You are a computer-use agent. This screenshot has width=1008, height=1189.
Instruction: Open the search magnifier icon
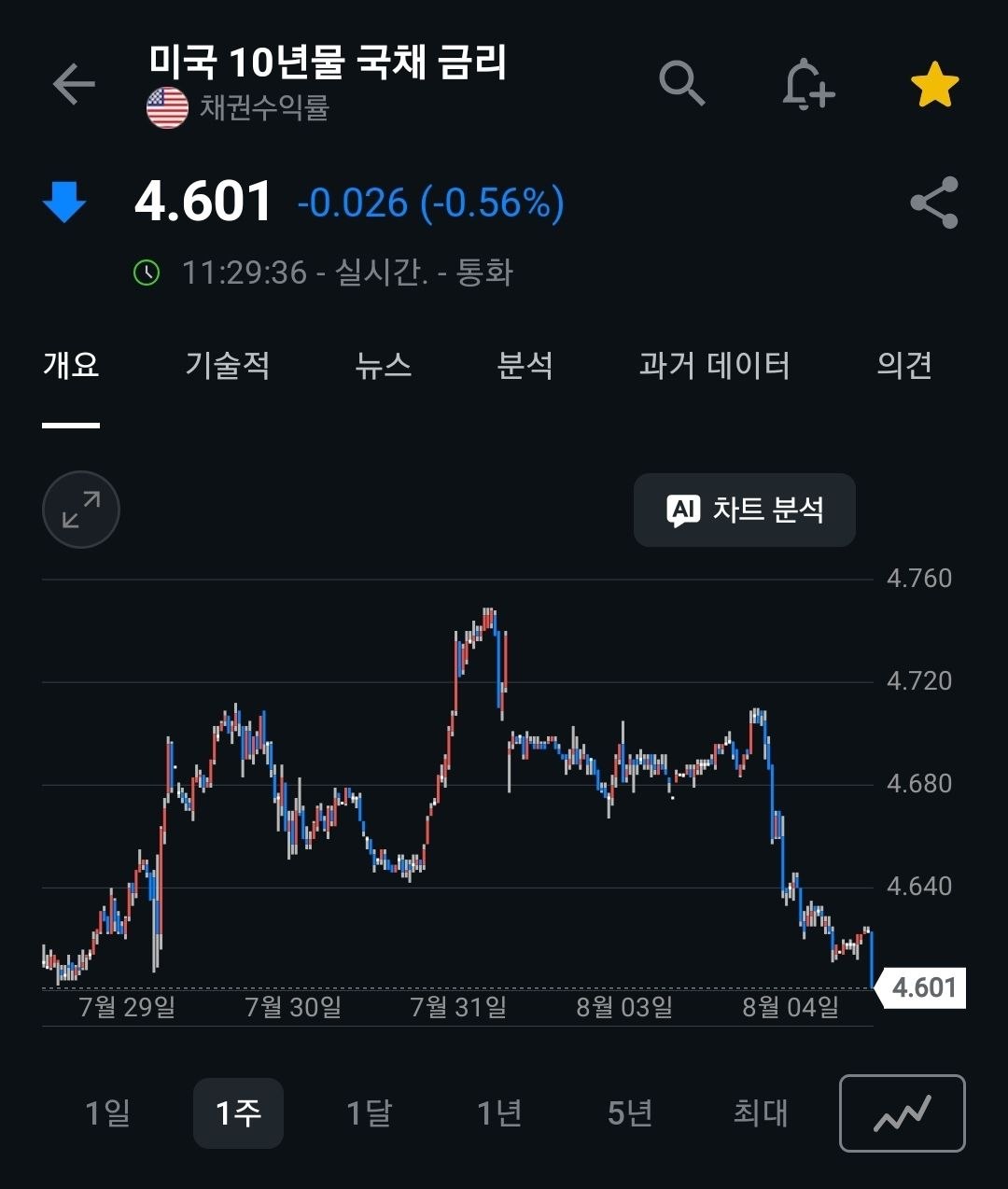(681, 84)
